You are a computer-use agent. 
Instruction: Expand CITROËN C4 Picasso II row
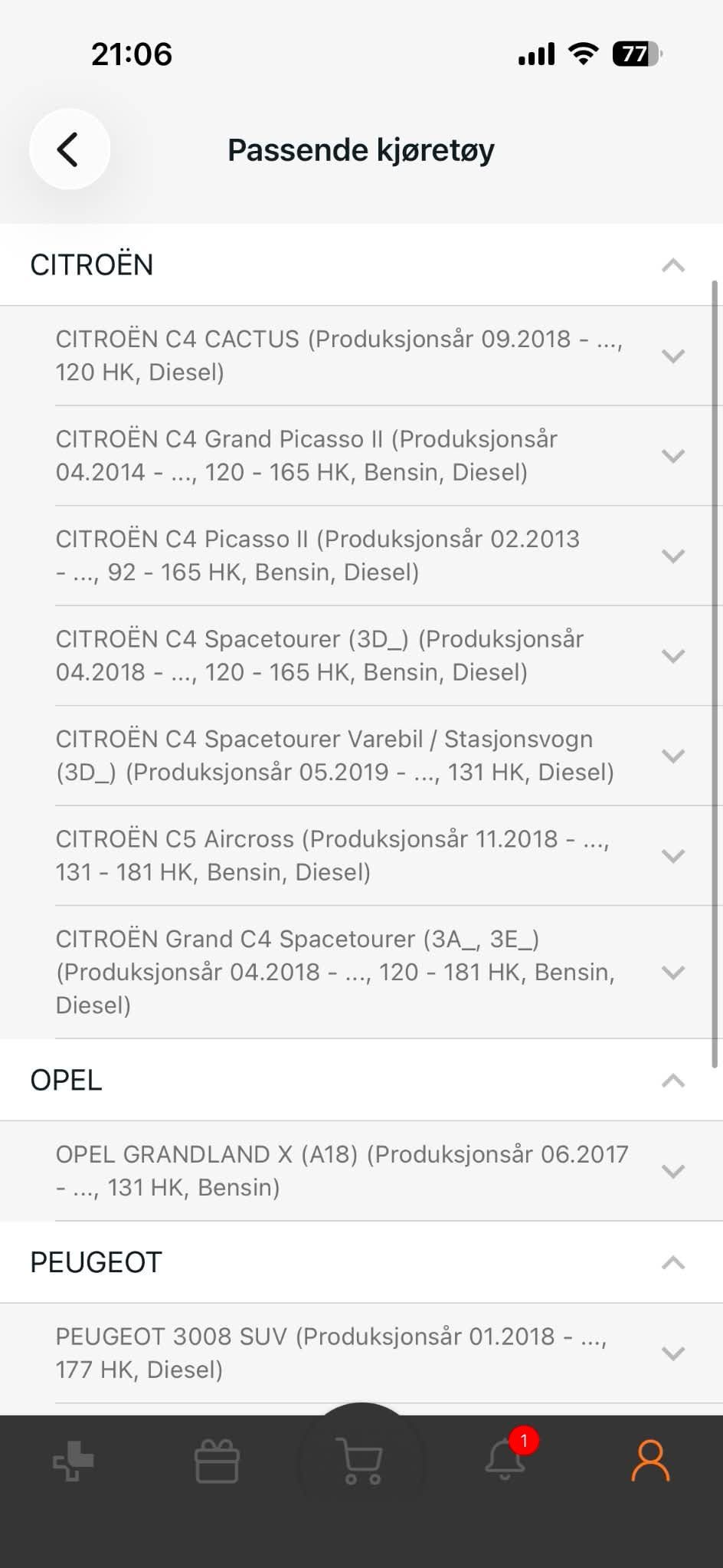click(361, 556)
